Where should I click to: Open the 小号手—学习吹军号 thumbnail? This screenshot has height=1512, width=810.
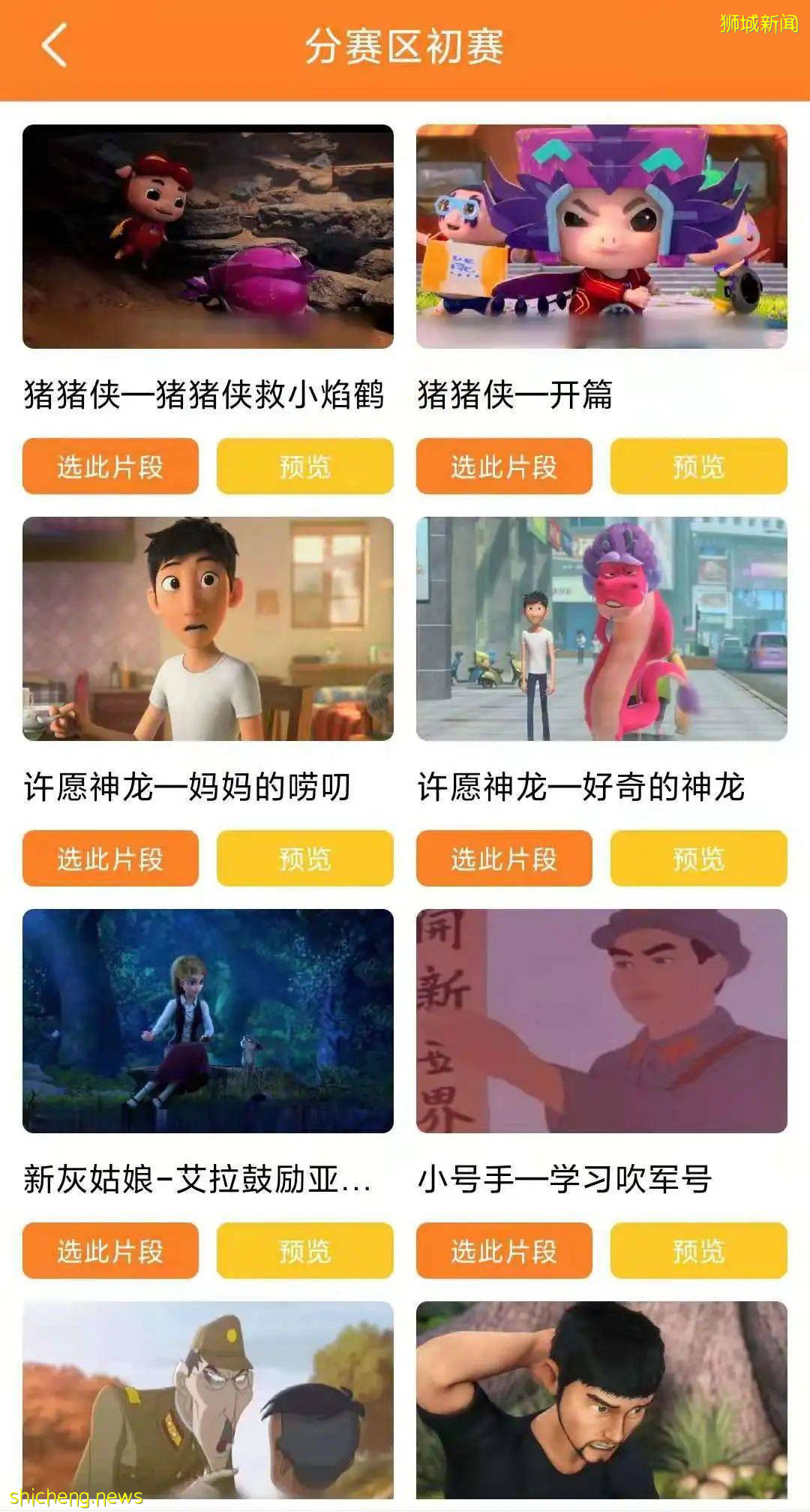click(601, 1020)
